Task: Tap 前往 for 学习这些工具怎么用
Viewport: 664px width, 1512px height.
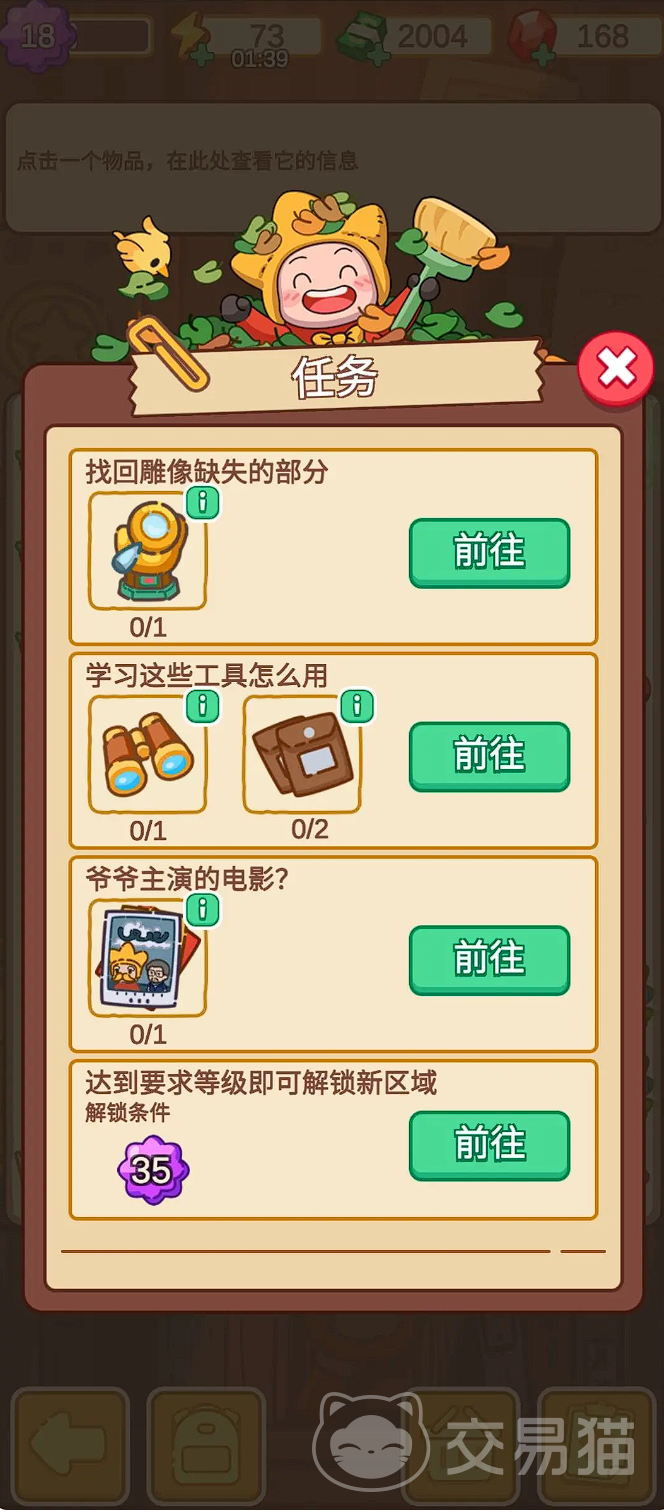Action: pyautogui.click(x=489, y=756)
